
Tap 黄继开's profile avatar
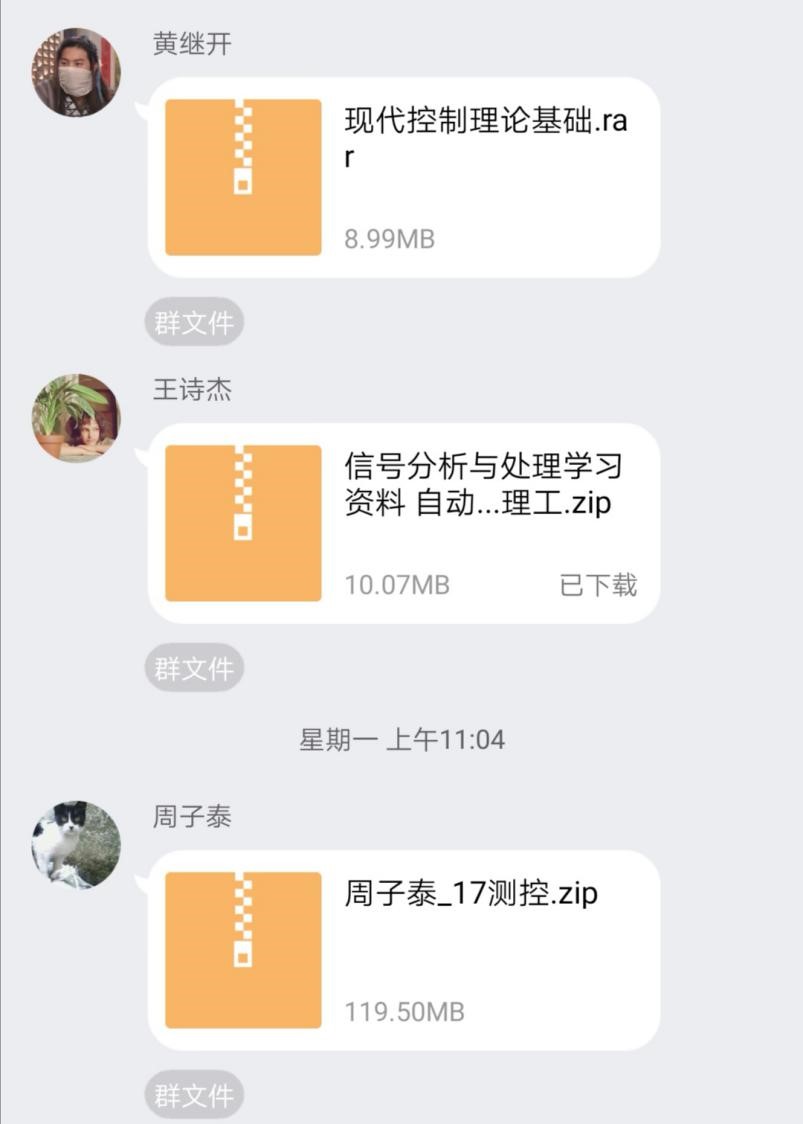[77, 72]
